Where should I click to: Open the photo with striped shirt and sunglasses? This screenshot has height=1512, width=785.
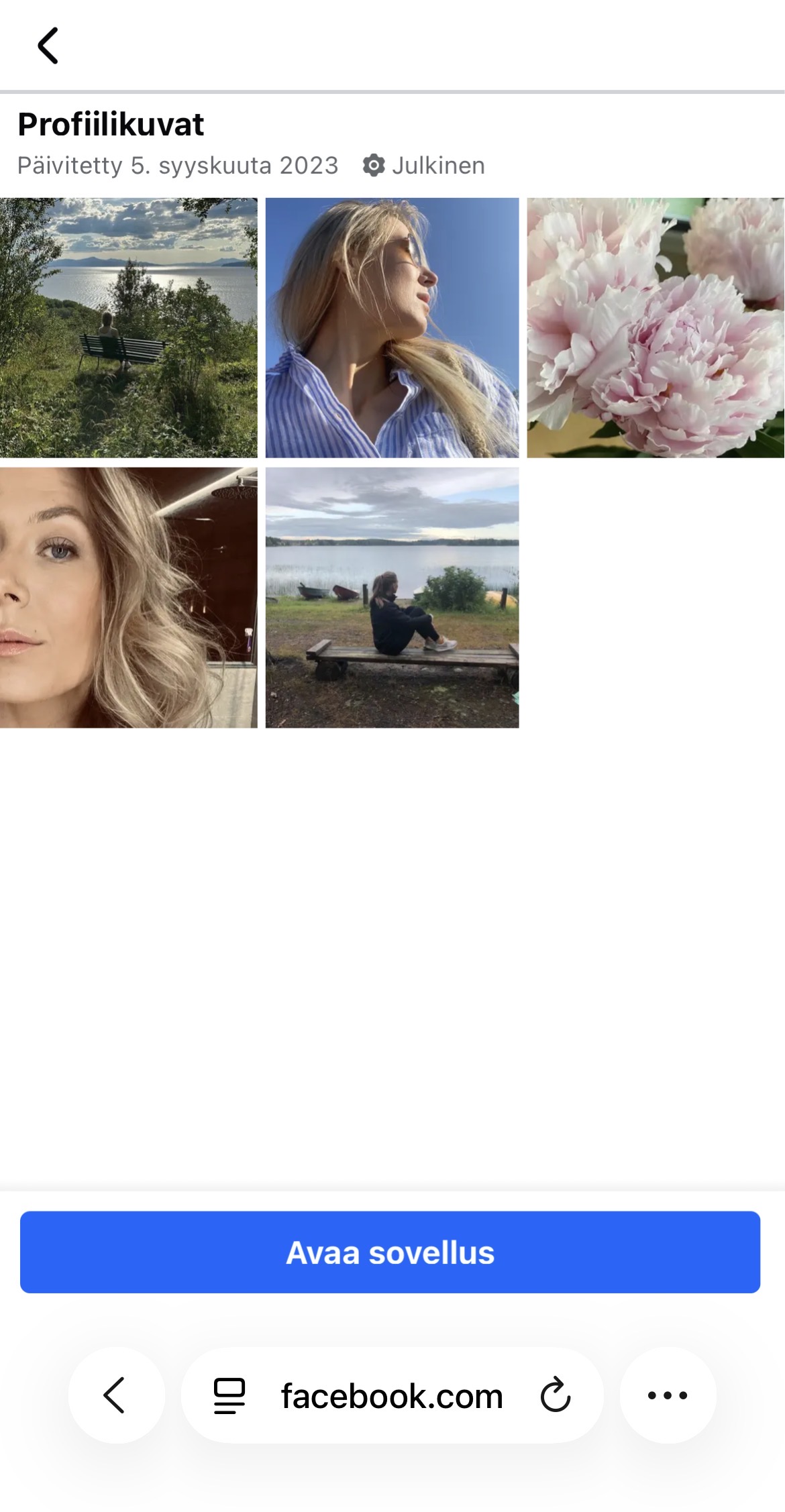tap(392, 327)
